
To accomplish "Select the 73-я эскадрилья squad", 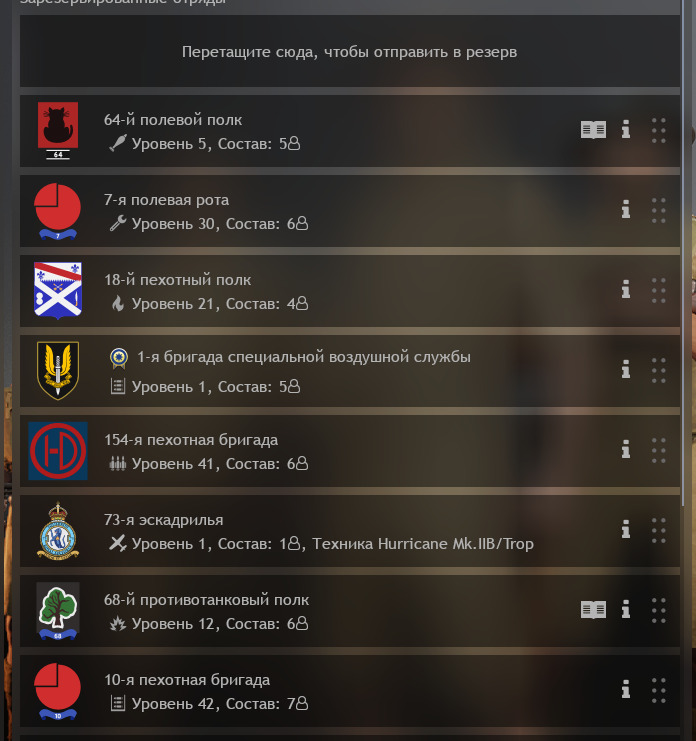I will [x=300, y=531].
